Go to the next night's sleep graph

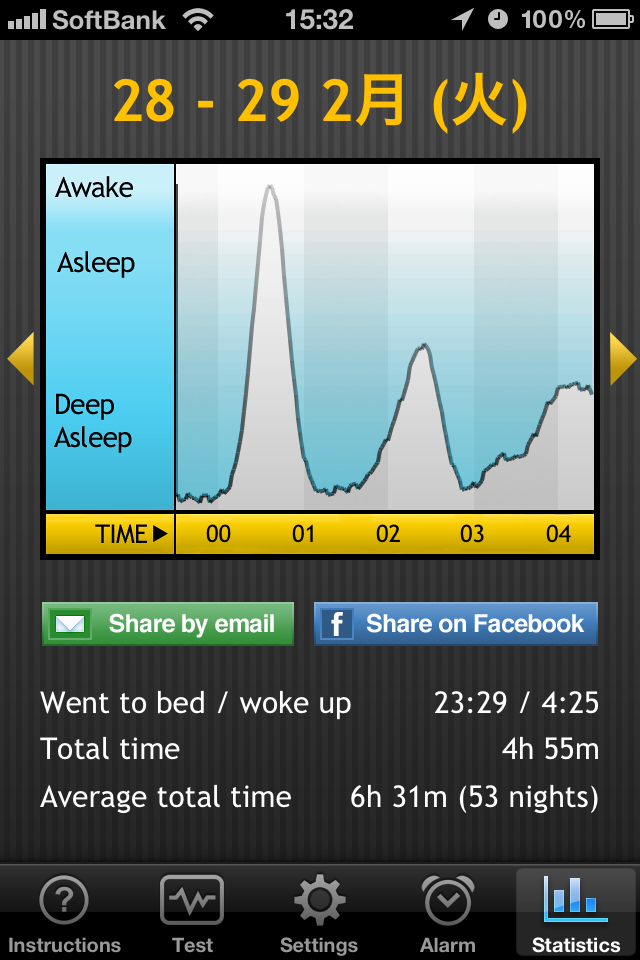coord(622,357)
